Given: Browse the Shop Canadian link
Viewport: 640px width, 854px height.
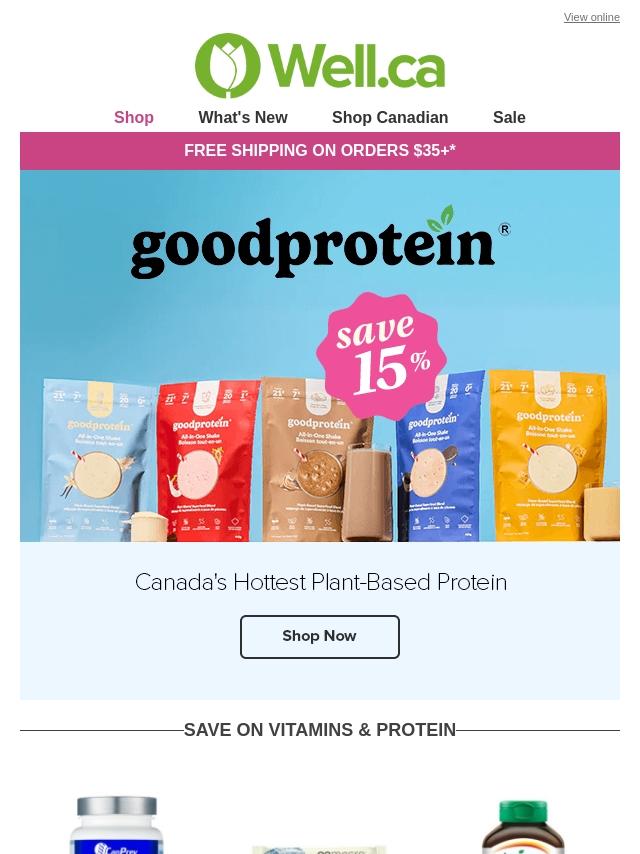Looking at the screenshot, I should pyautogui.click(x=390, y=117).
